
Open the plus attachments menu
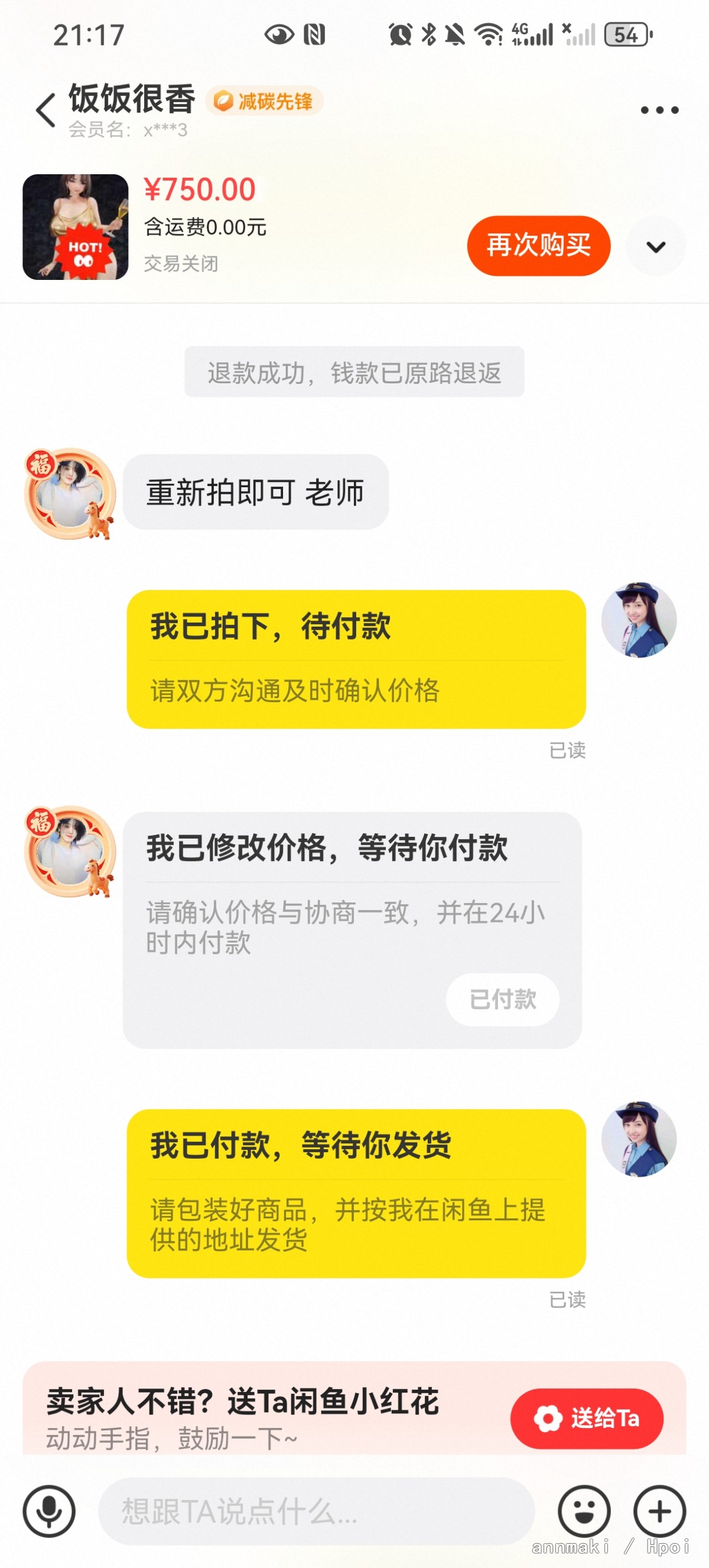pos(659,1511)
